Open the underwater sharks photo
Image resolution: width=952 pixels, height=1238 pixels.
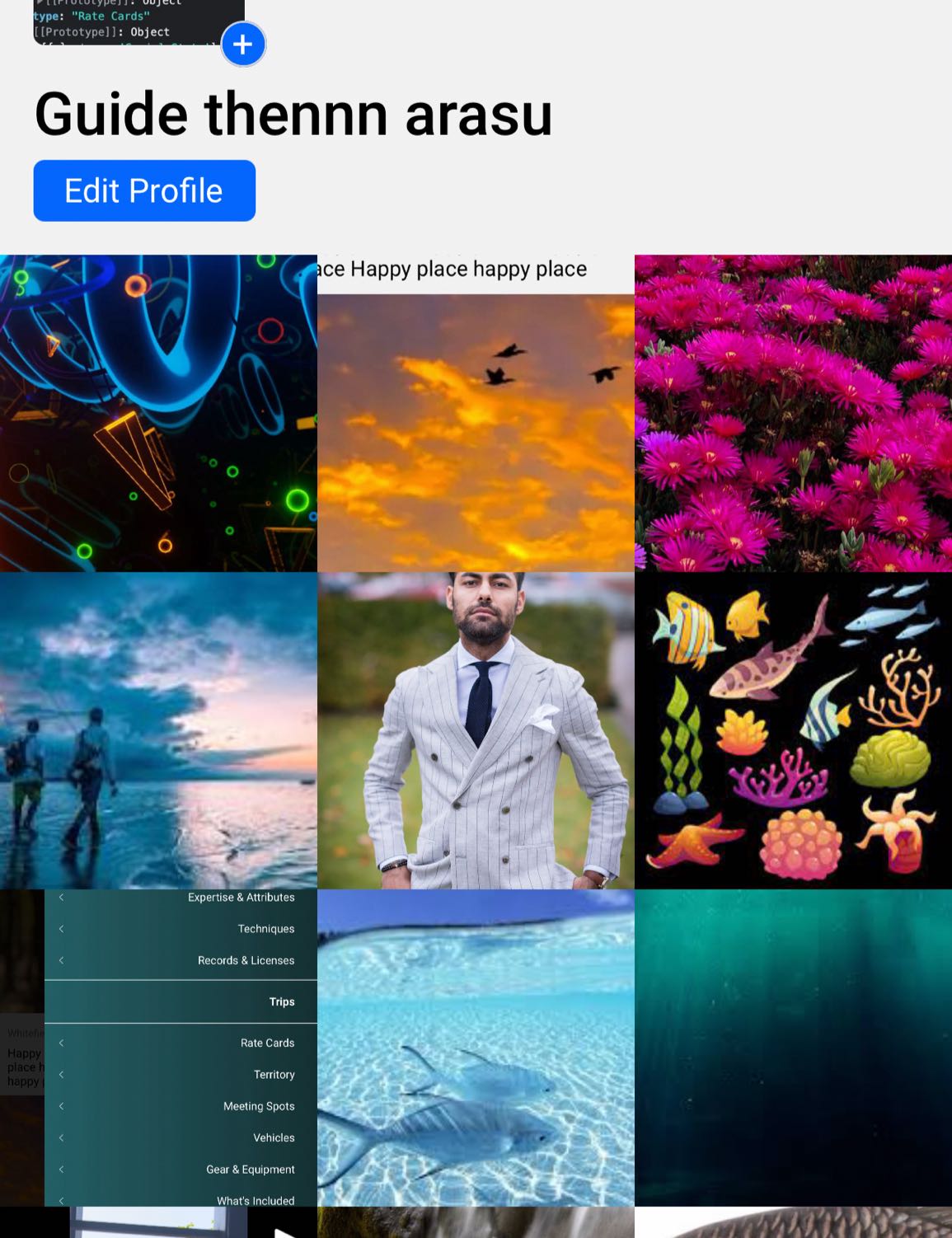[x=476, y=1048]
